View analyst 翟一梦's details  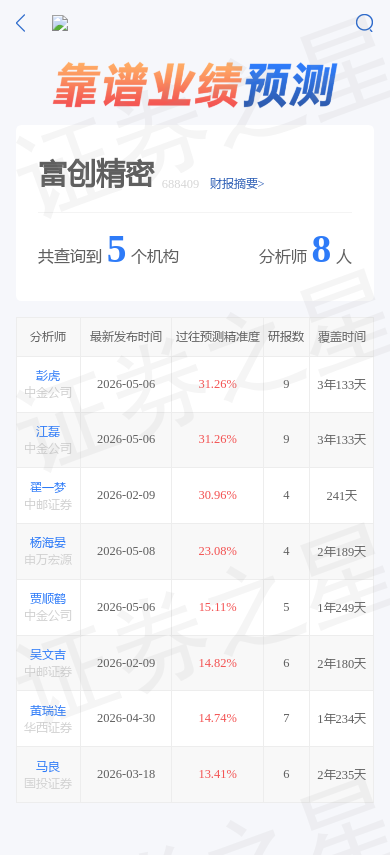click(x=48, y=487)
